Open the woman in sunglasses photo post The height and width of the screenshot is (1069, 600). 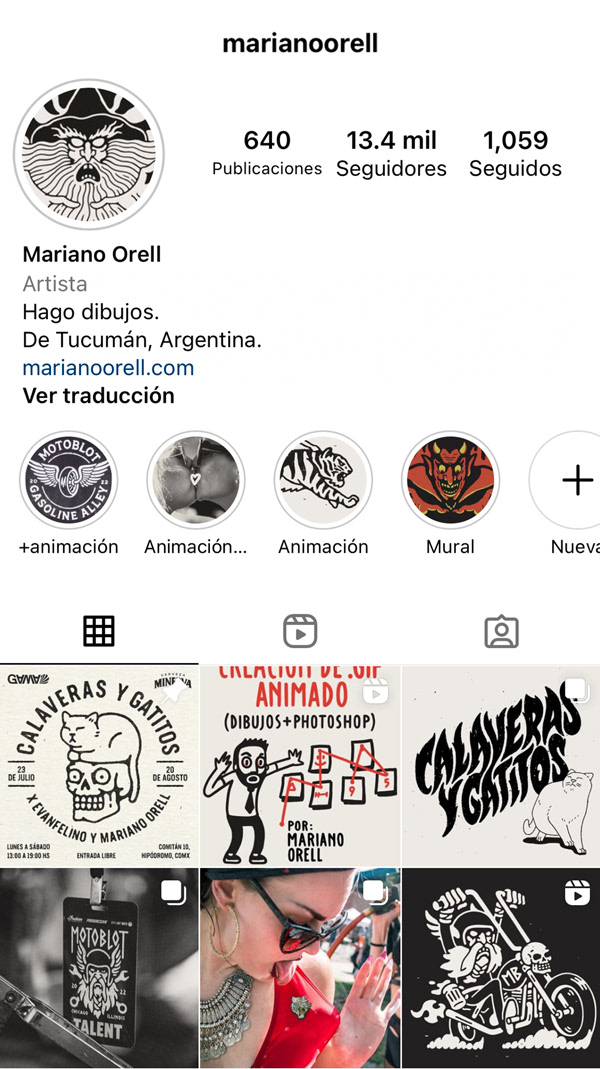click(300, 968)
